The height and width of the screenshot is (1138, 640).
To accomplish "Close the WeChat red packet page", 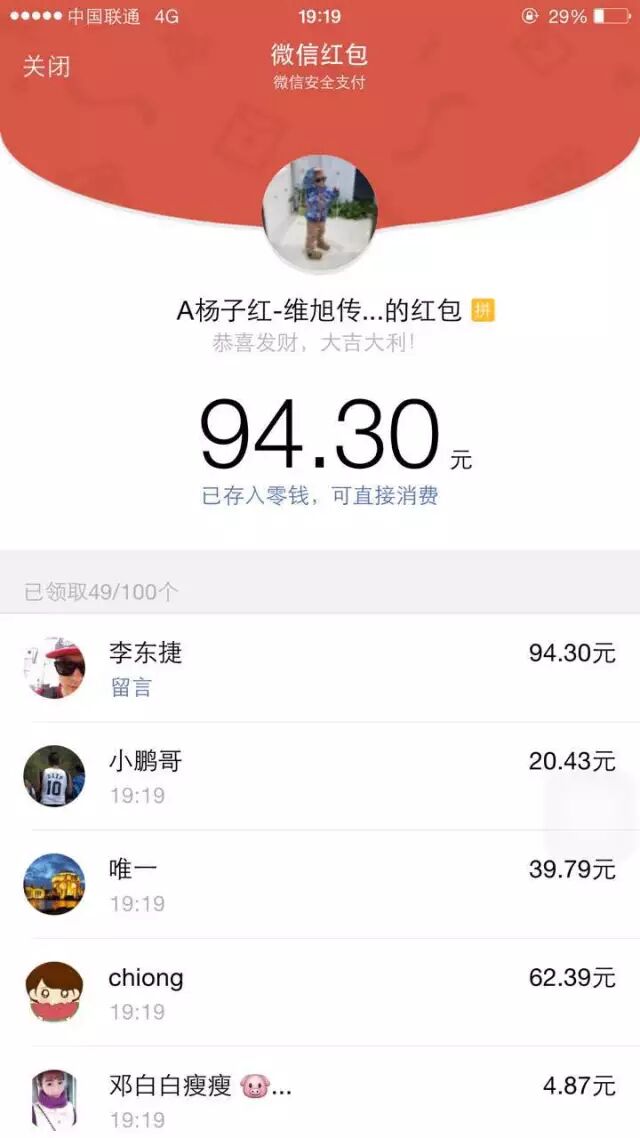I will click(46, 66).
